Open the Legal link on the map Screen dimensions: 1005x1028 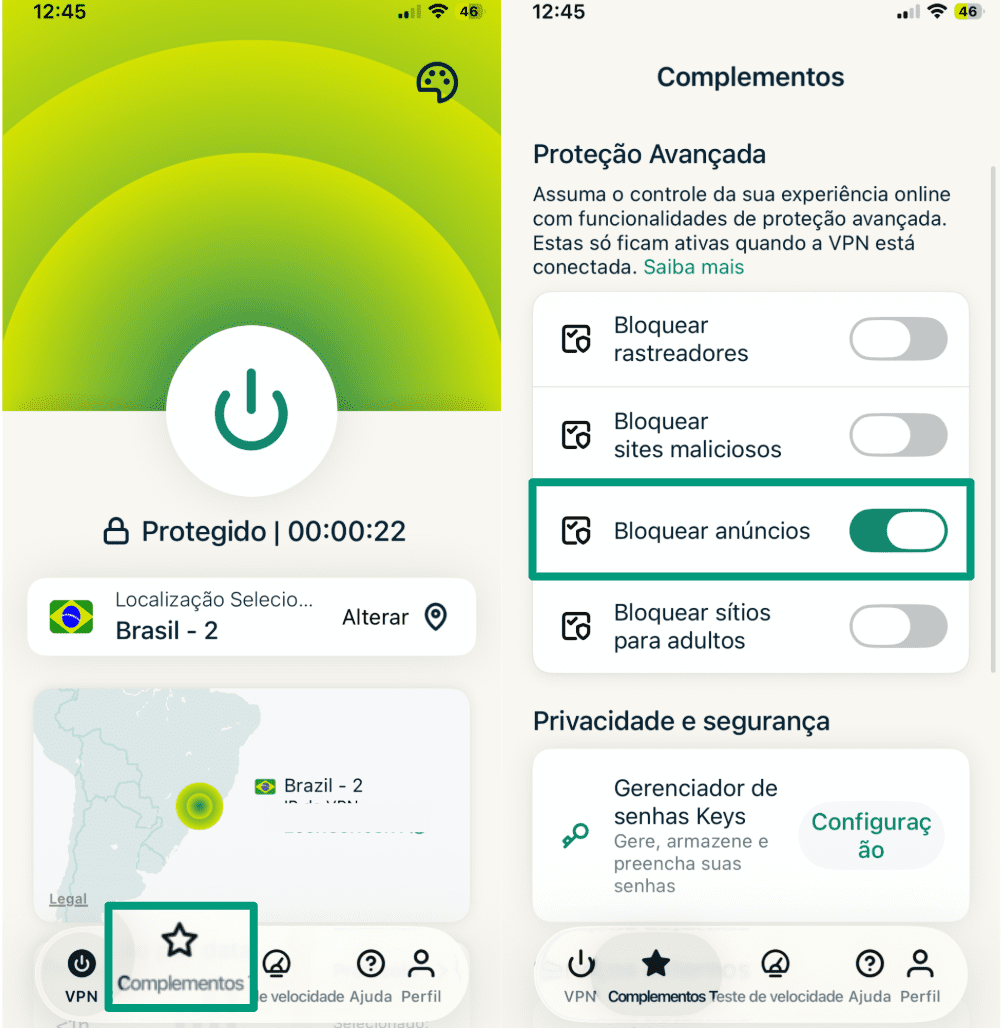(x=68, y=899)
